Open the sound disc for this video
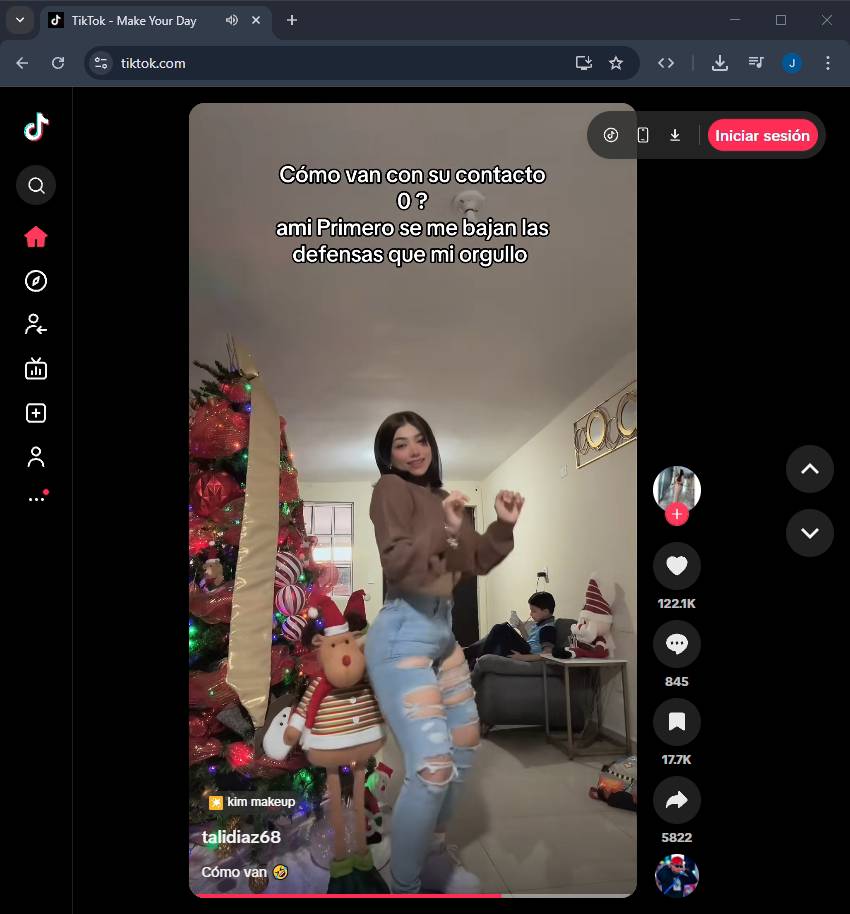 click(x=677, y=876)
